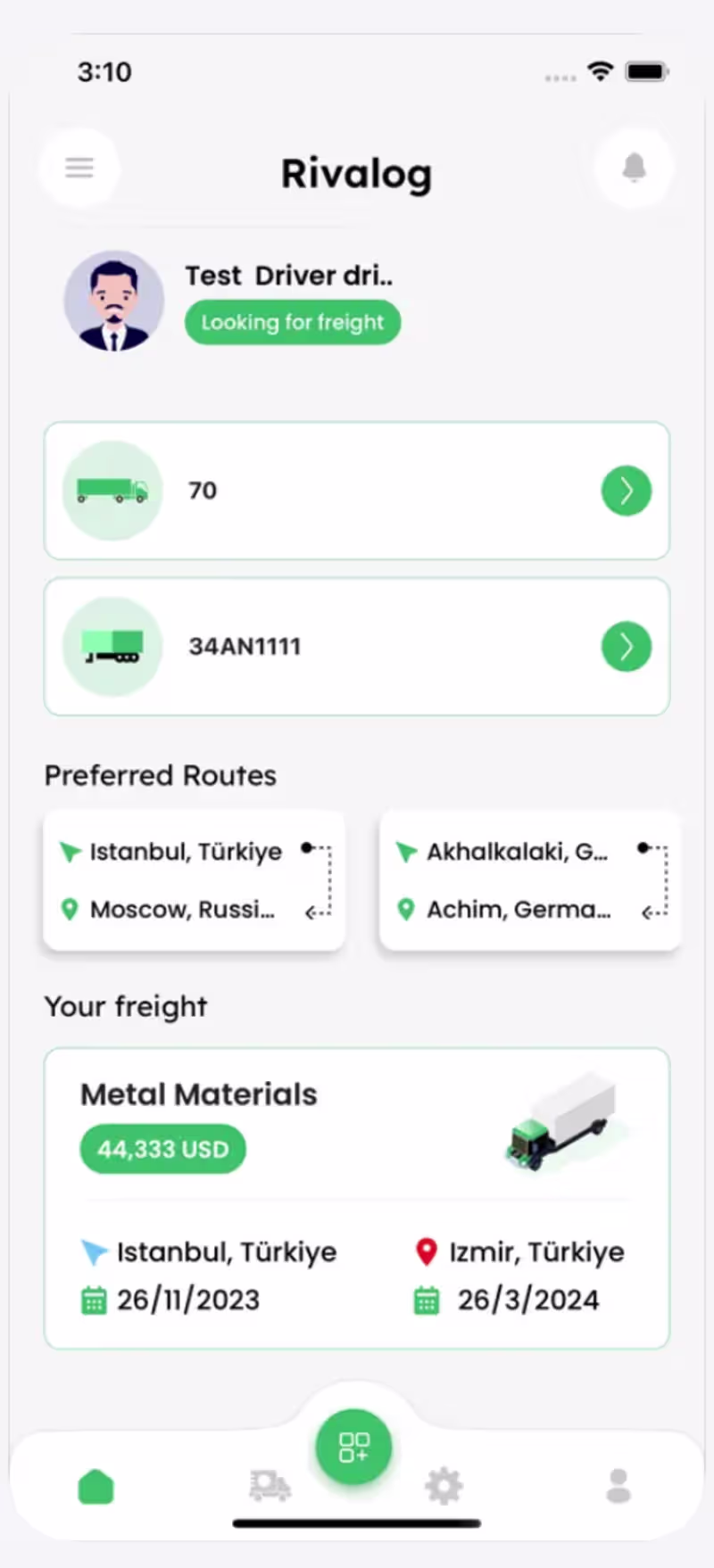Tap the central green plus dashboard button

point(353,1447)
